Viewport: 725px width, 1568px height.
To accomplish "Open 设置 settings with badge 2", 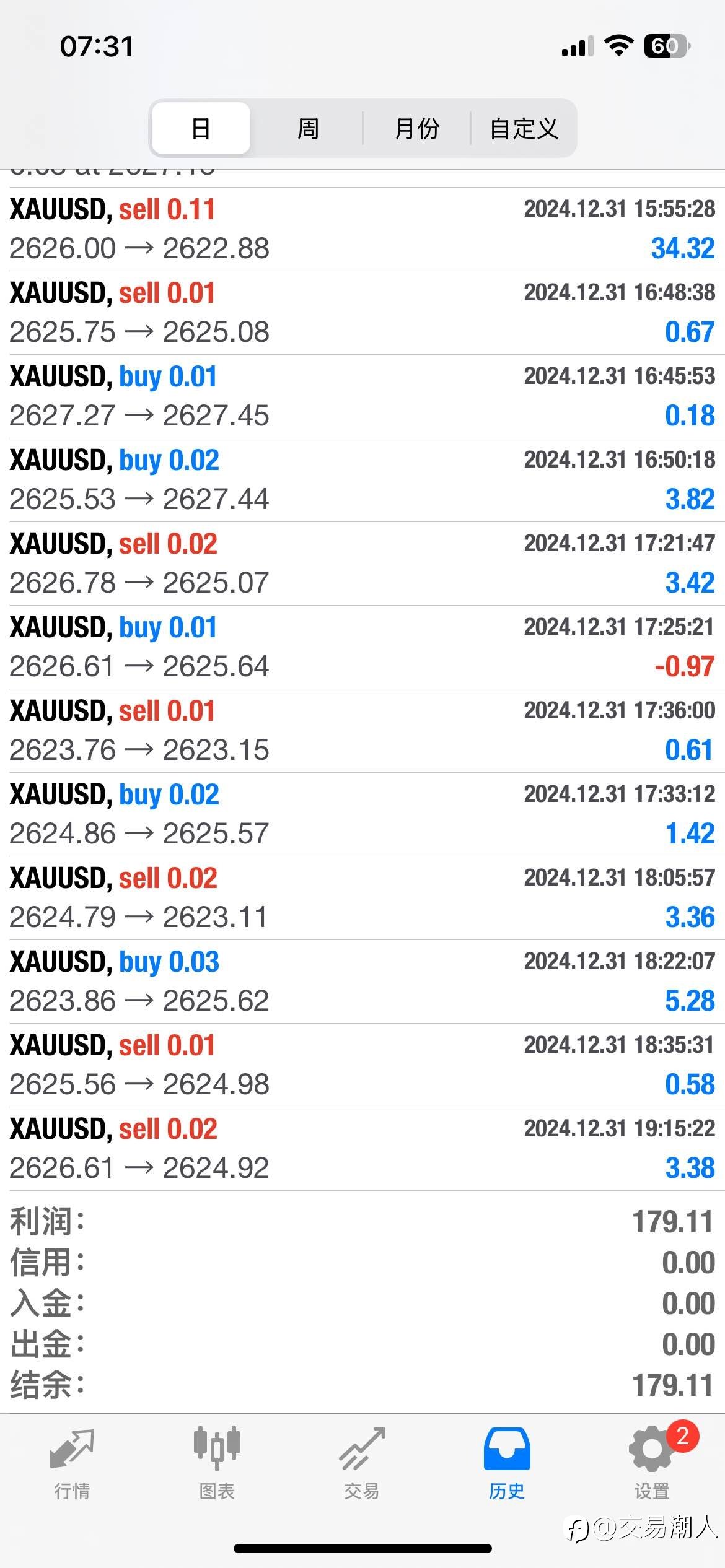I will pos(652,1464).
